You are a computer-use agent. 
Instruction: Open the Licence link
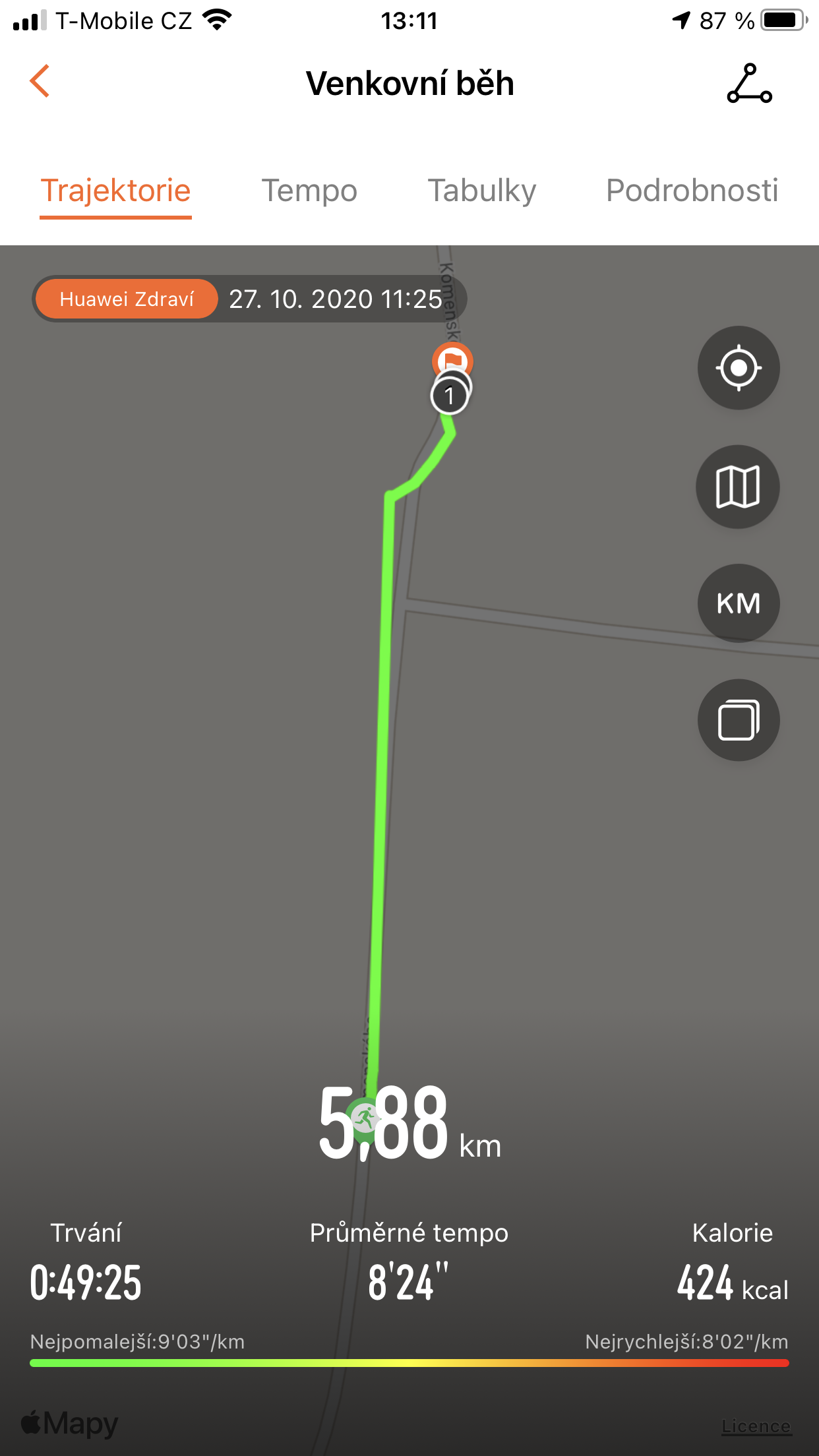pyautogui.click(x=756, y=1426)
